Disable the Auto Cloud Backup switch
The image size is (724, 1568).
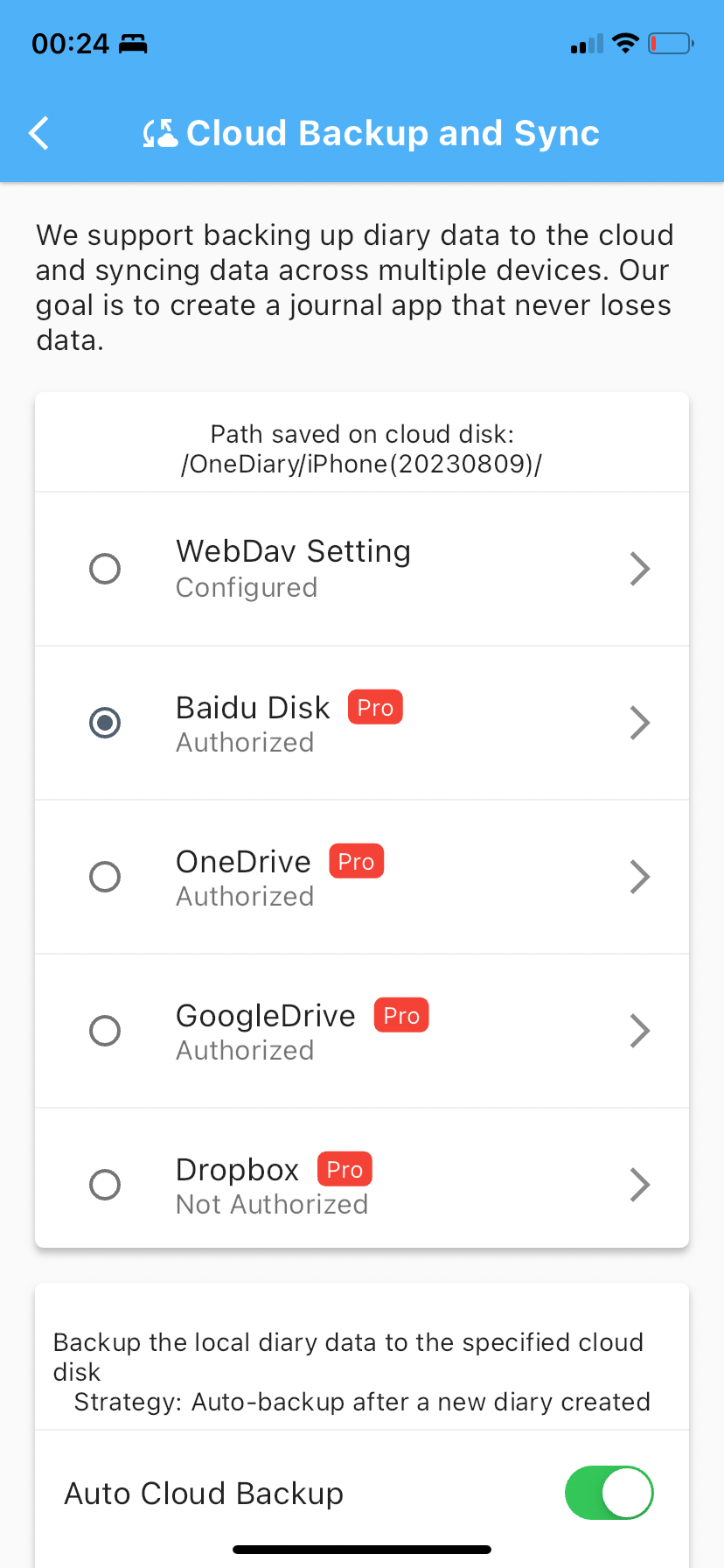609,1493
